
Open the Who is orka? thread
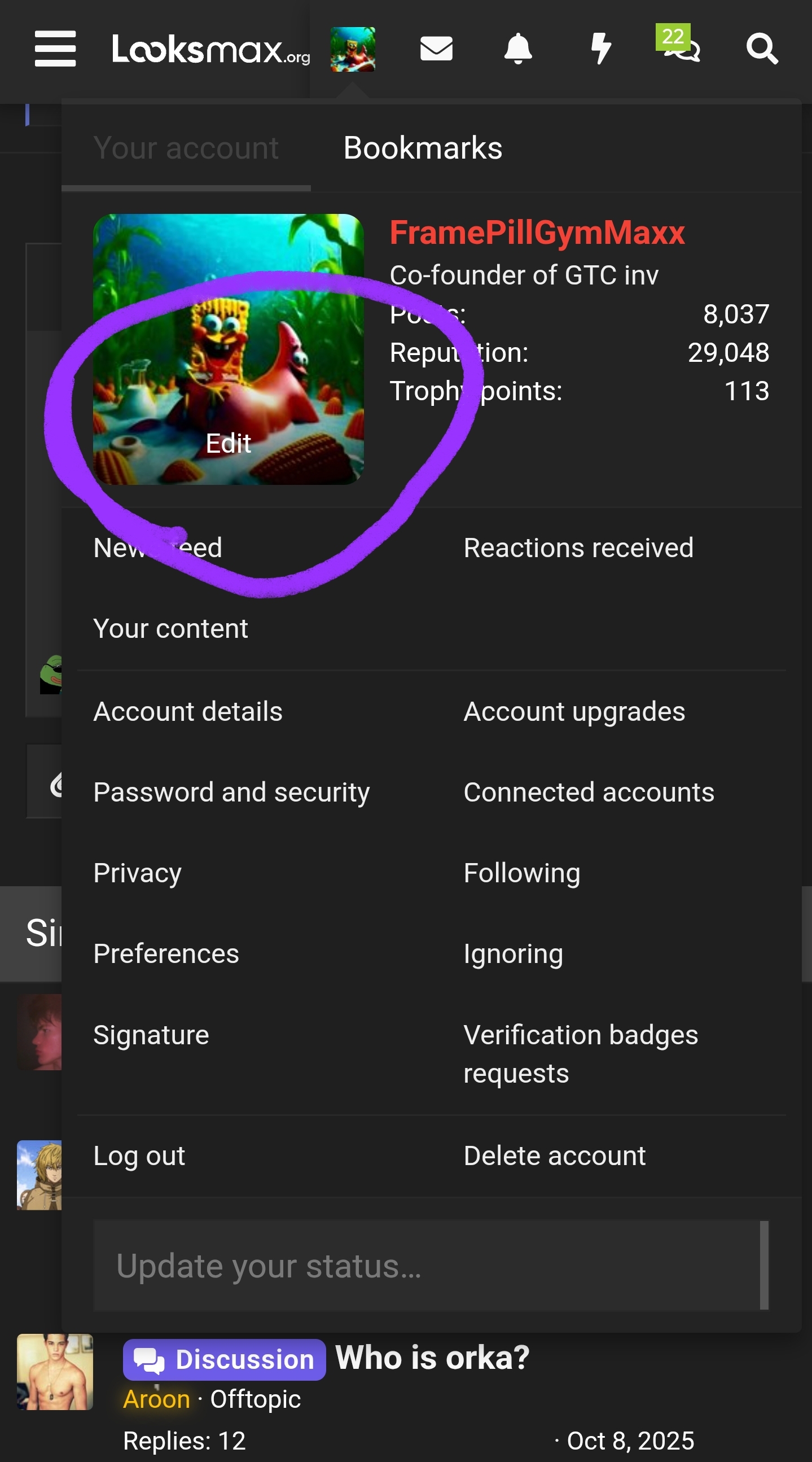pos(432,1358)
